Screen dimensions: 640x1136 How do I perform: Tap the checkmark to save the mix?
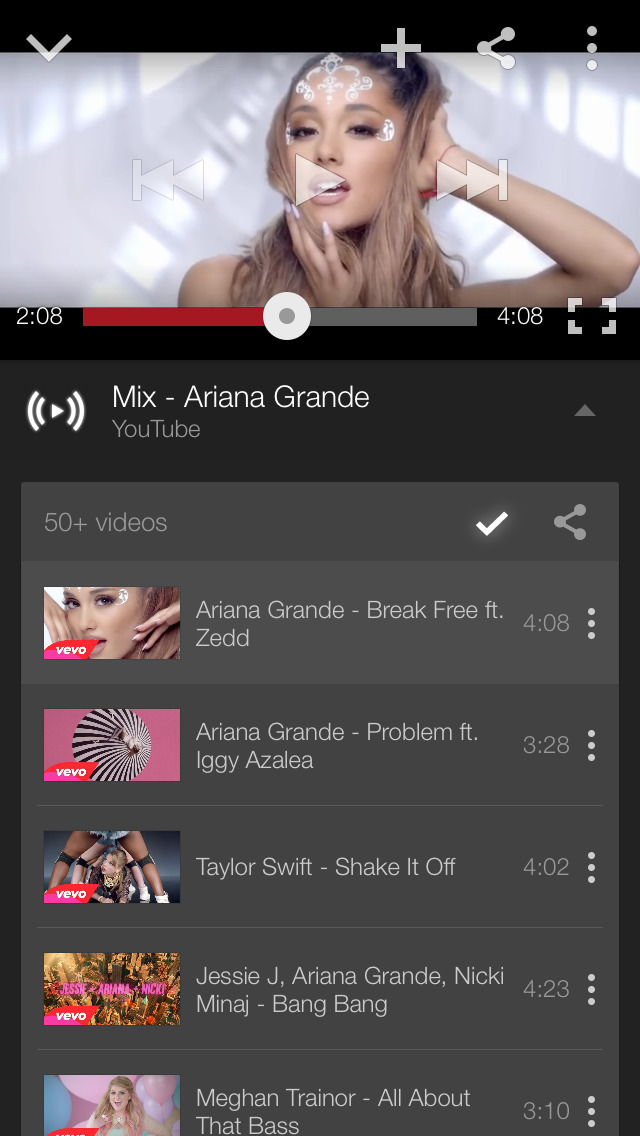(x=491, y=523)
